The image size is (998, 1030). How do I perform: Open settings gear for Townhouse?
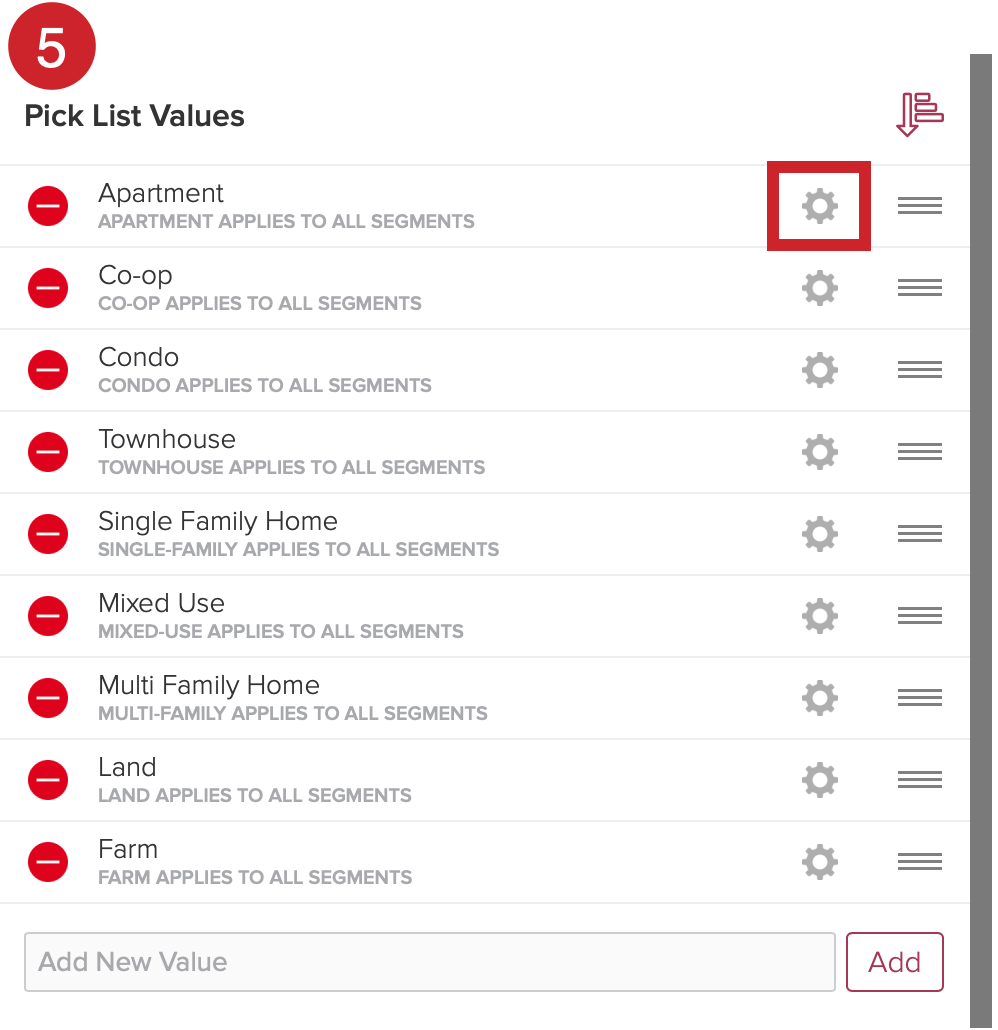[x=819, y=452]
